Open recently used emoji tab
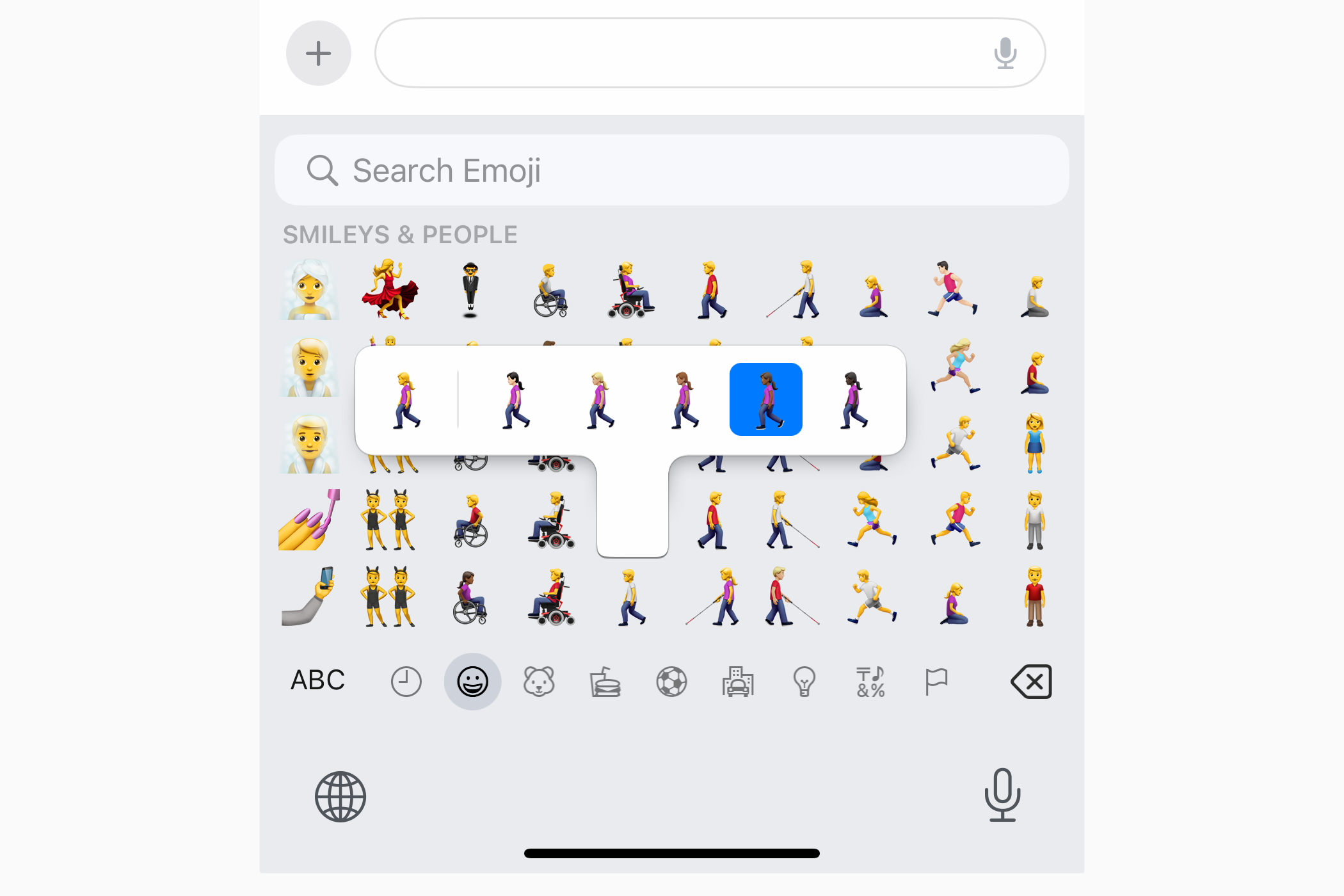 [406, 682]
